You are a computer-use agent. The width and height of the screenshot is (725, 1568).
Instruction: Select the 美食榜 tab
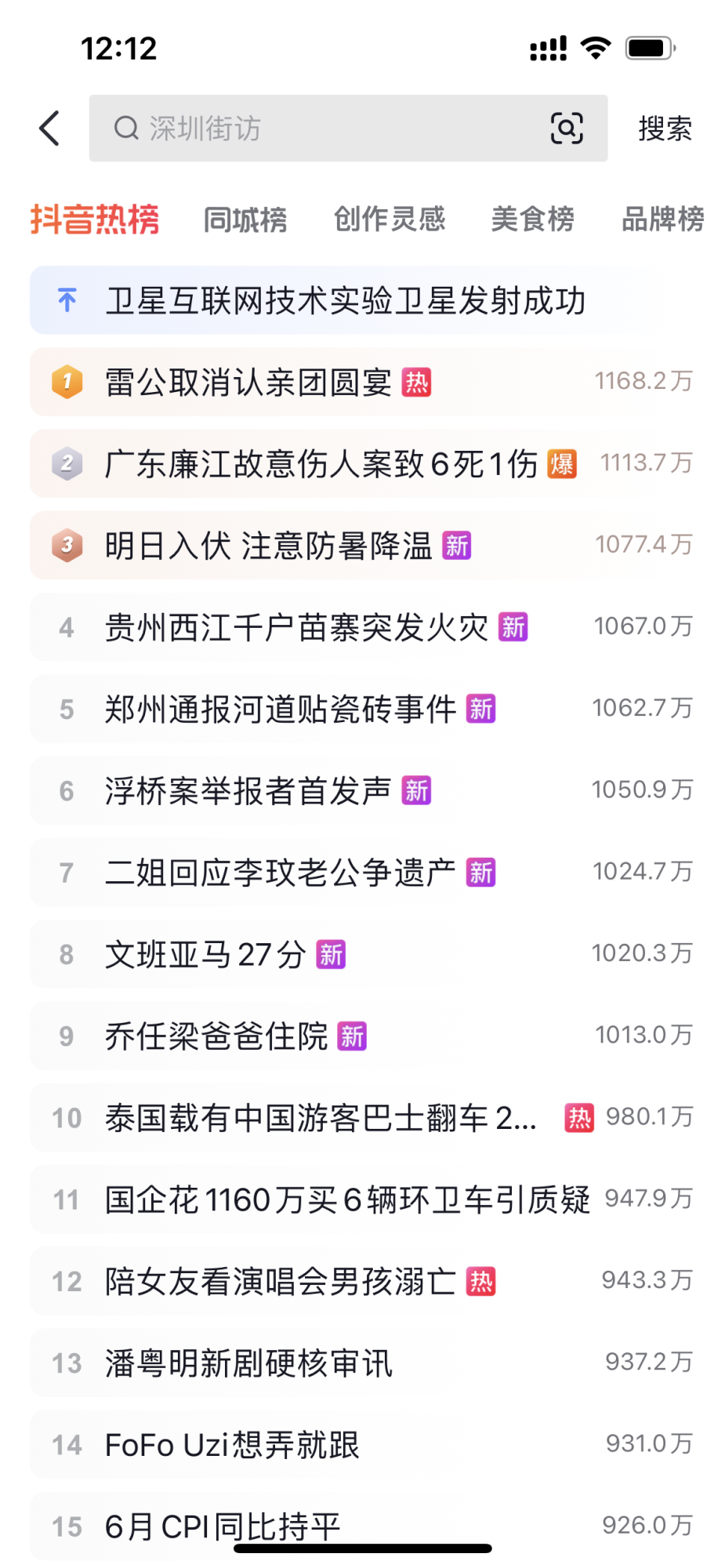(532, 220)
